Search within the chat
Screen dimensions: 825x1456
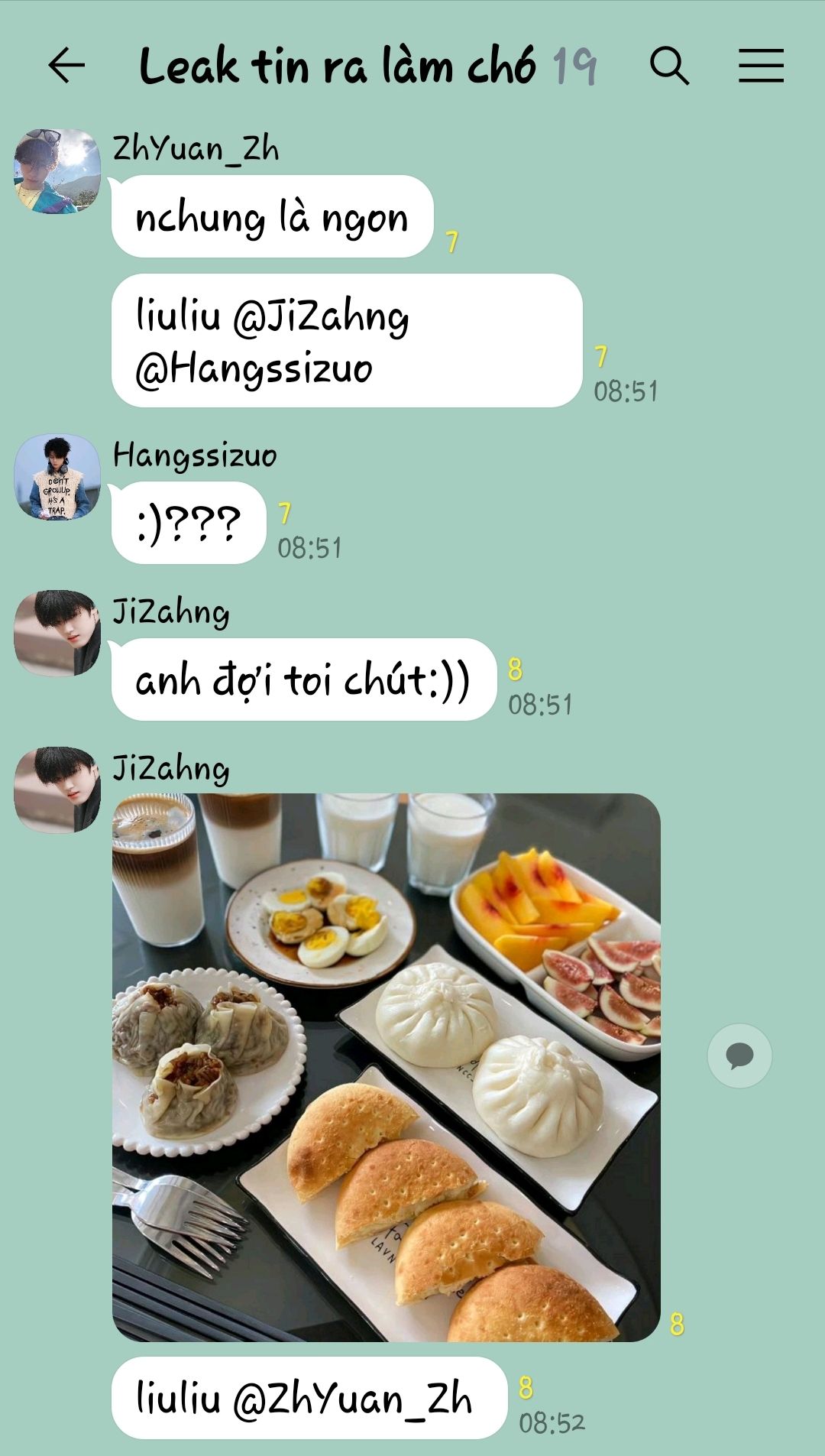[x=669, y=65]
